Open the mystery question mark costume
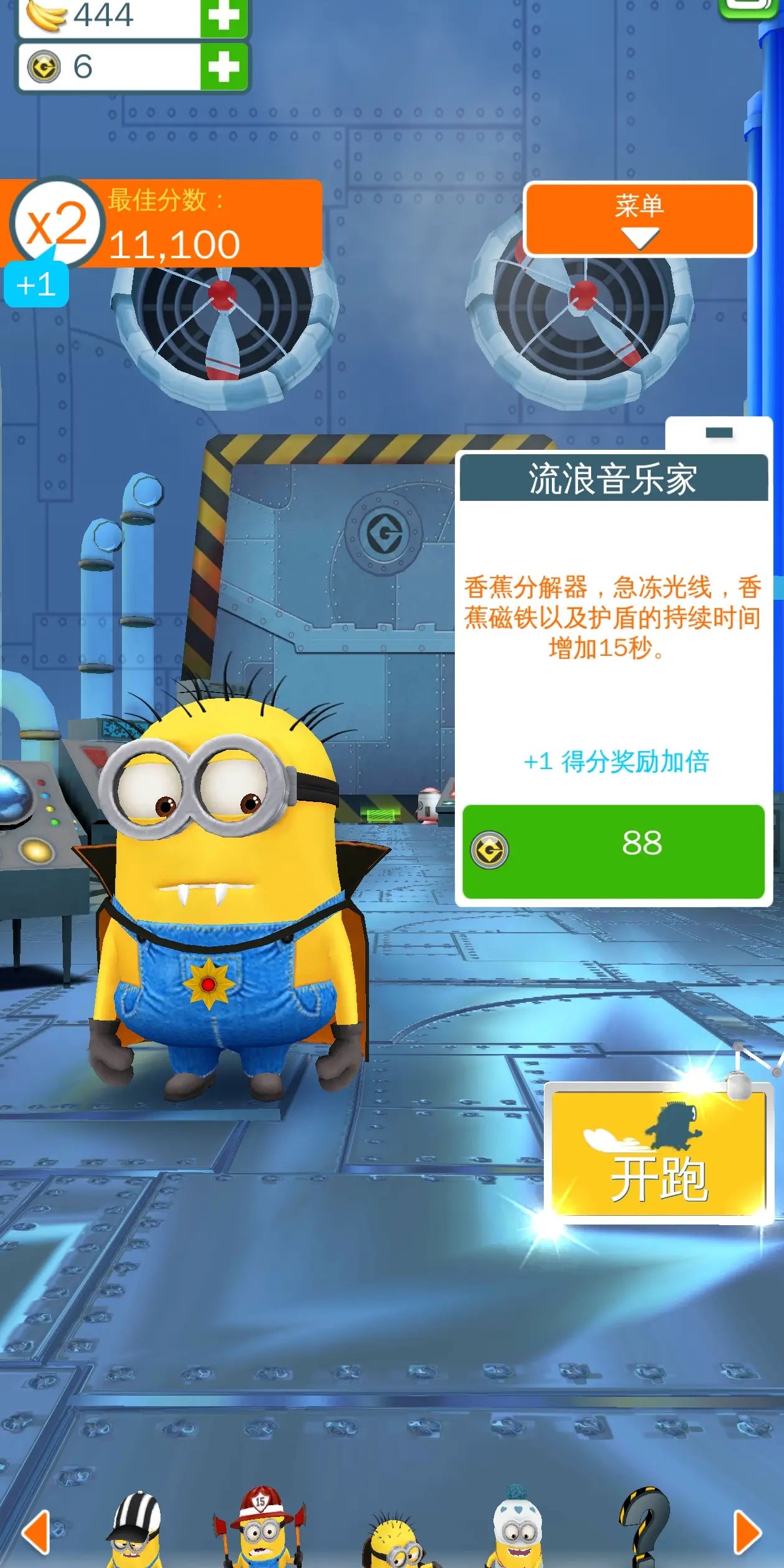 tap(644, 1528)
